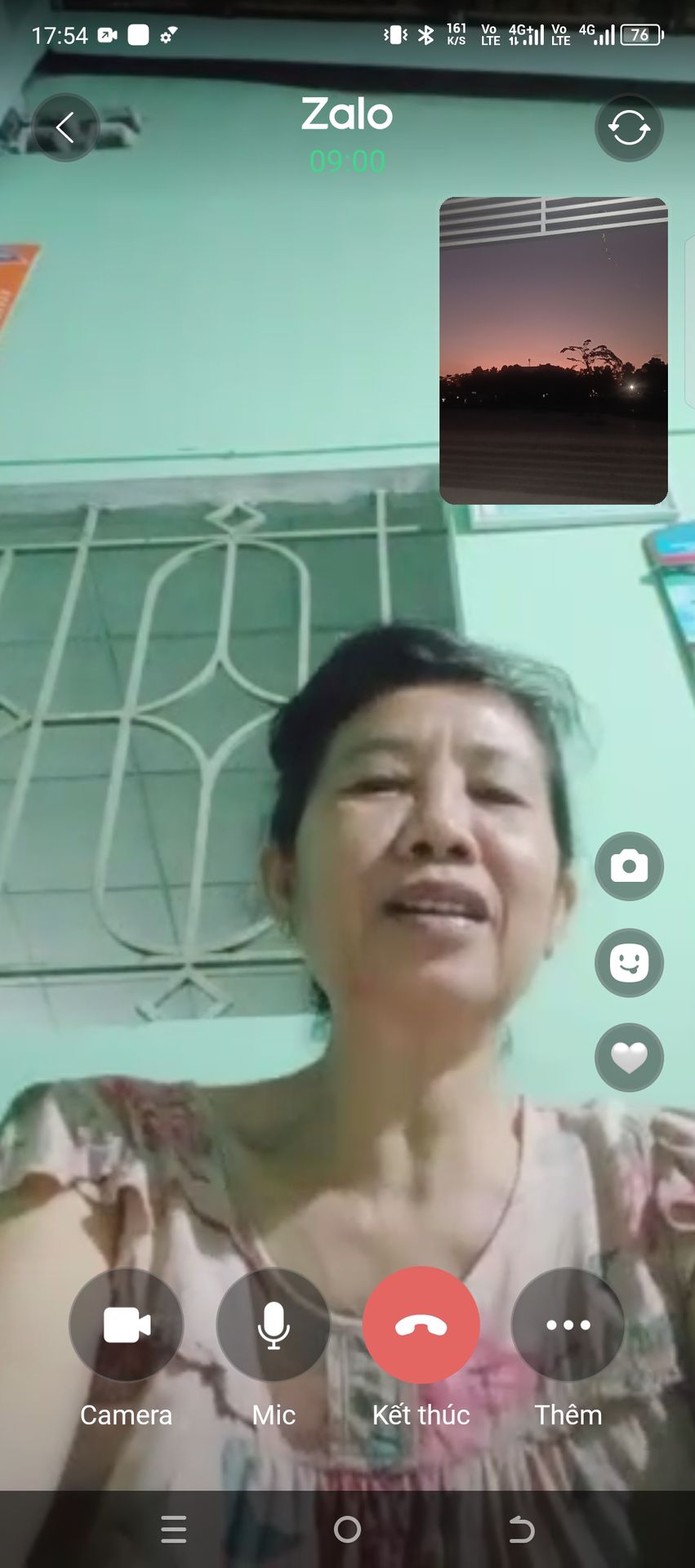Image resolution: width=695 pixels, height=1568 pixels.
Task: Open the recent apps menu
Action: [x=174, y=1529]
